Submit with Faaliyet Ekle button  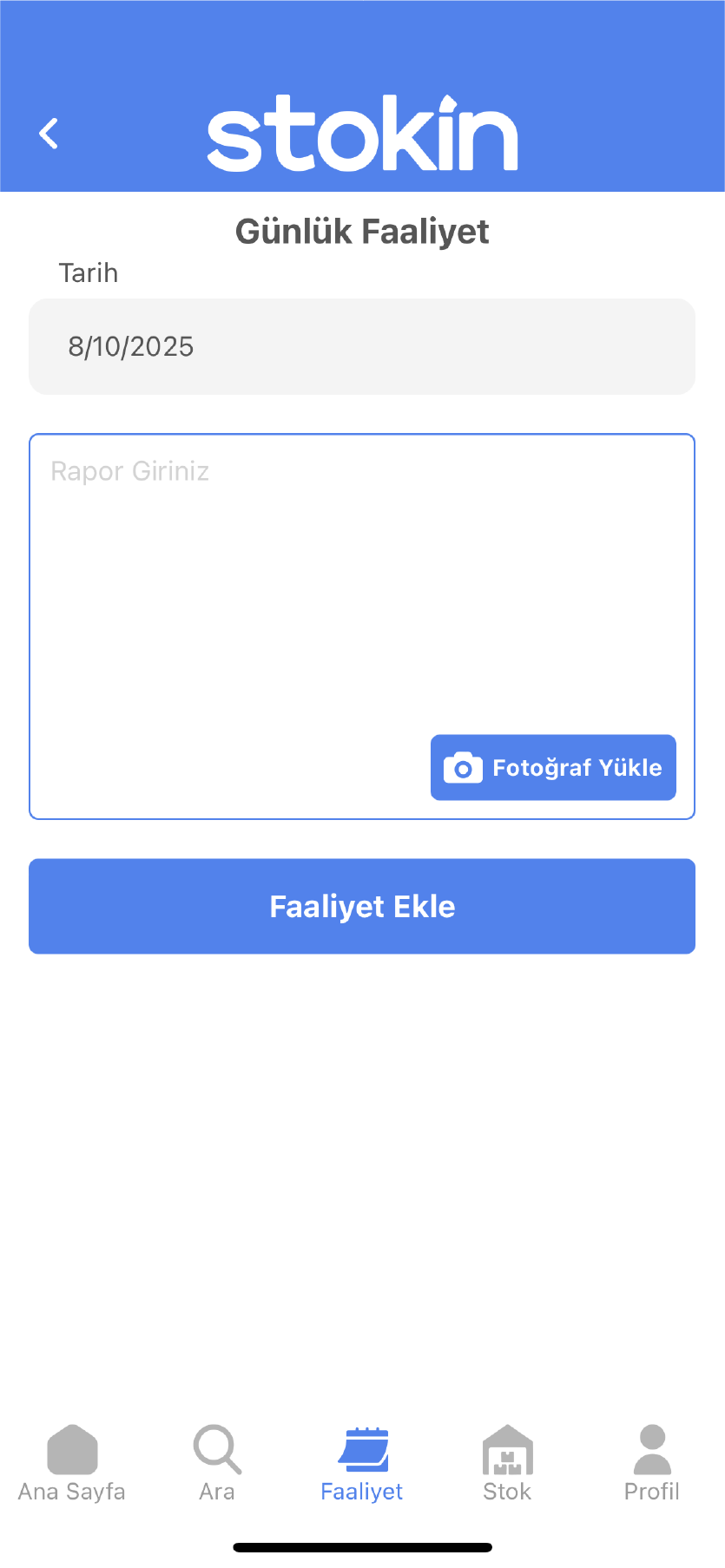point(362,906)
